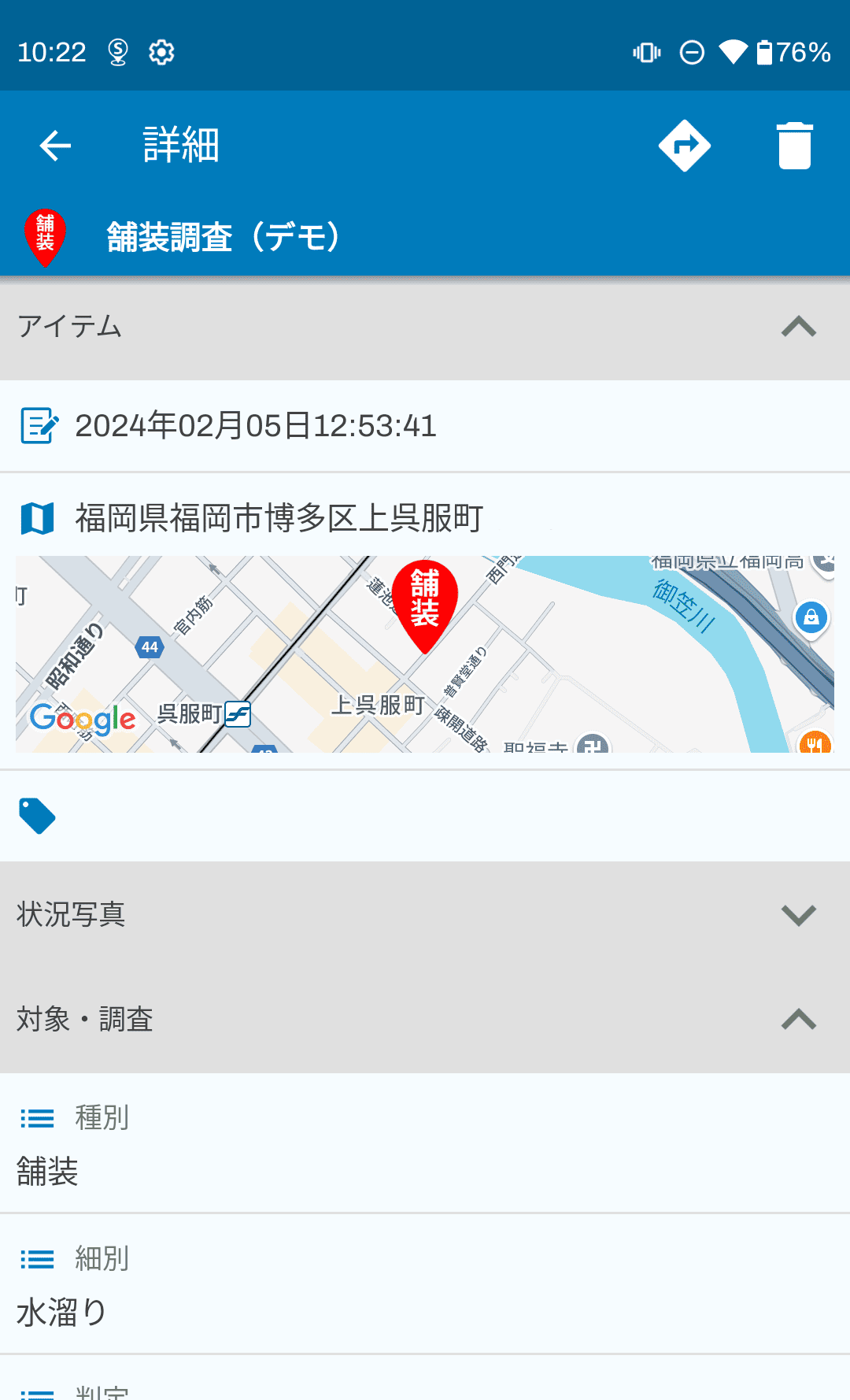Screen dimensions: 850x1400
Task: Open the directions (turn-by-turn) icon
Action: (685, 146)
